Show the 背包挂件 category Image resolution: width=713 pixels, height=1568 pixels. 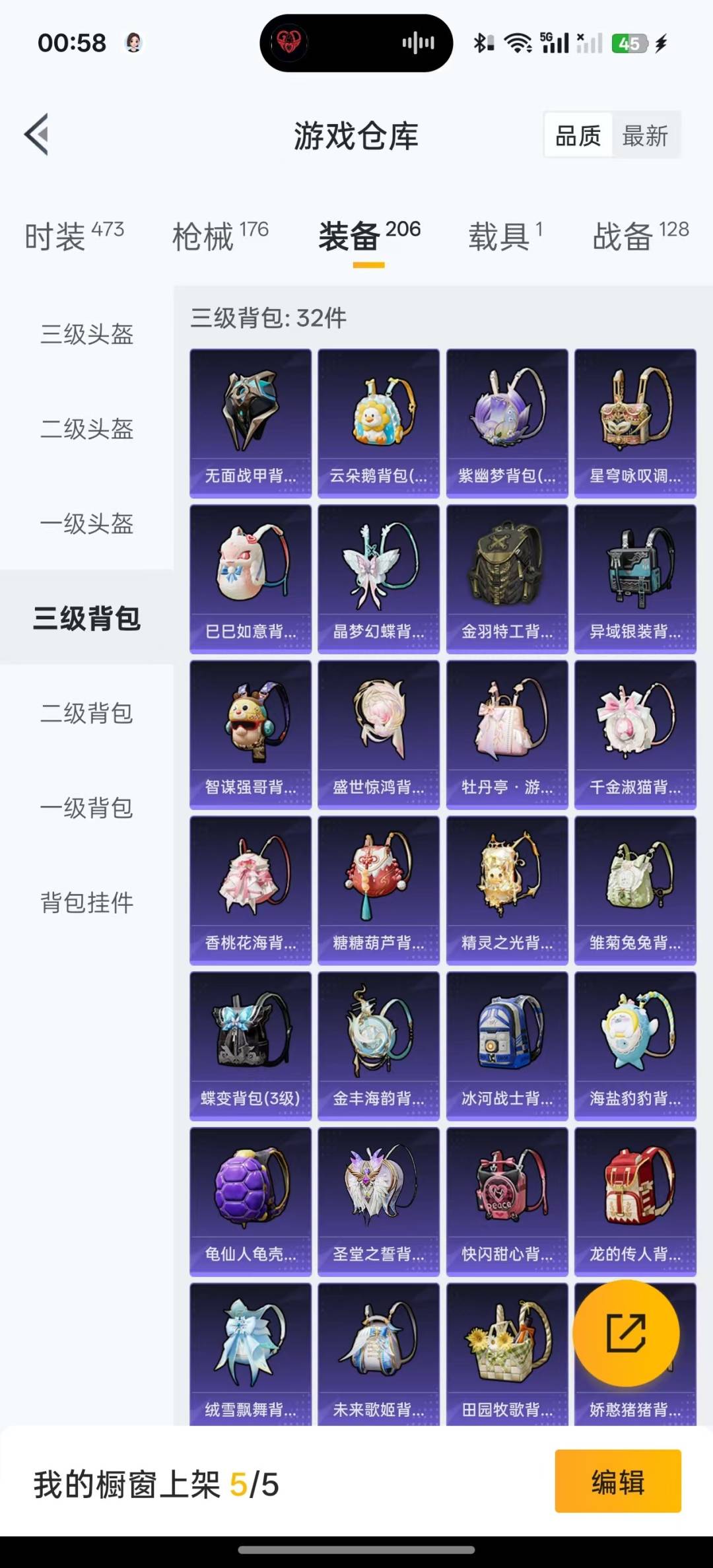87,903
